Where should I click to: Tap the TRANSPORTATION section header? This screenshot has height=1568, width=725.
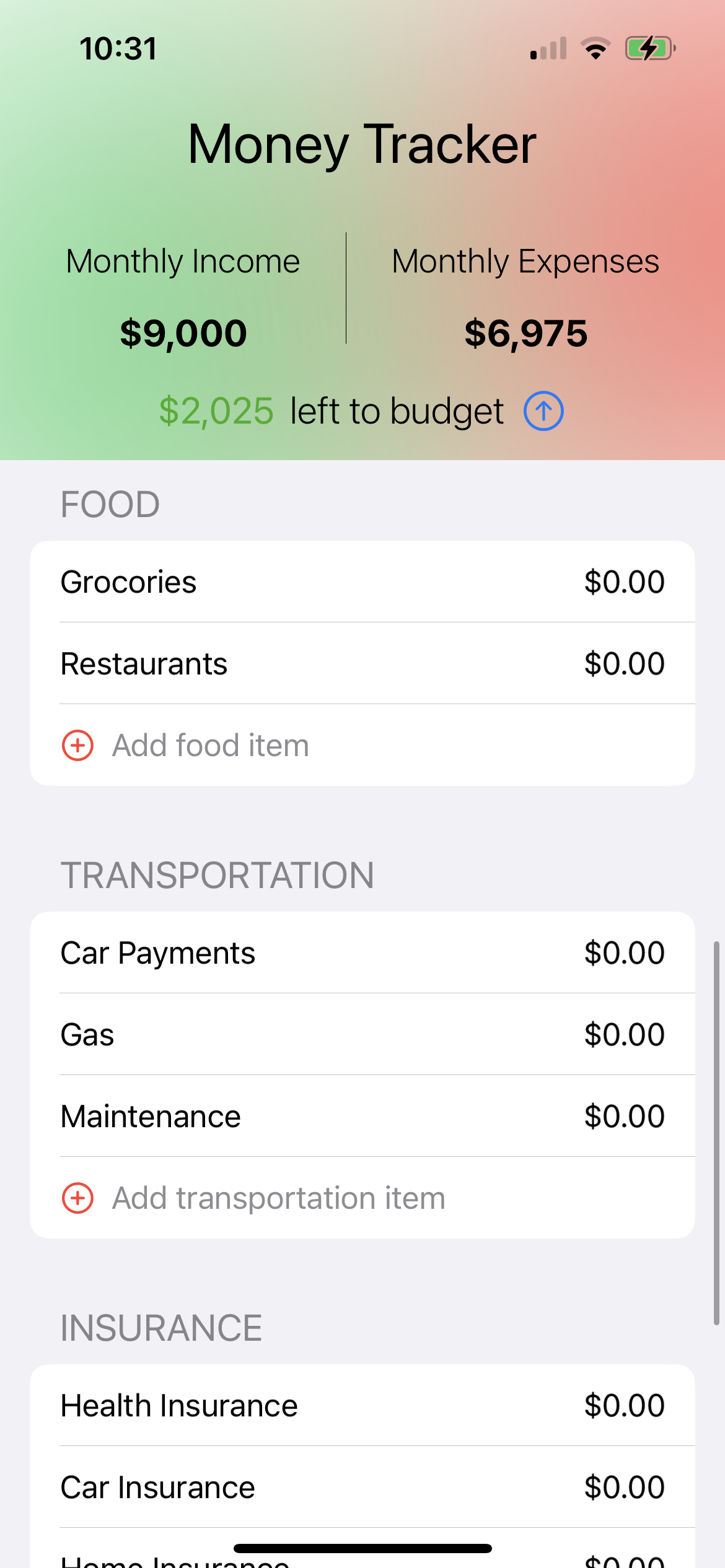tap(217, 874)
